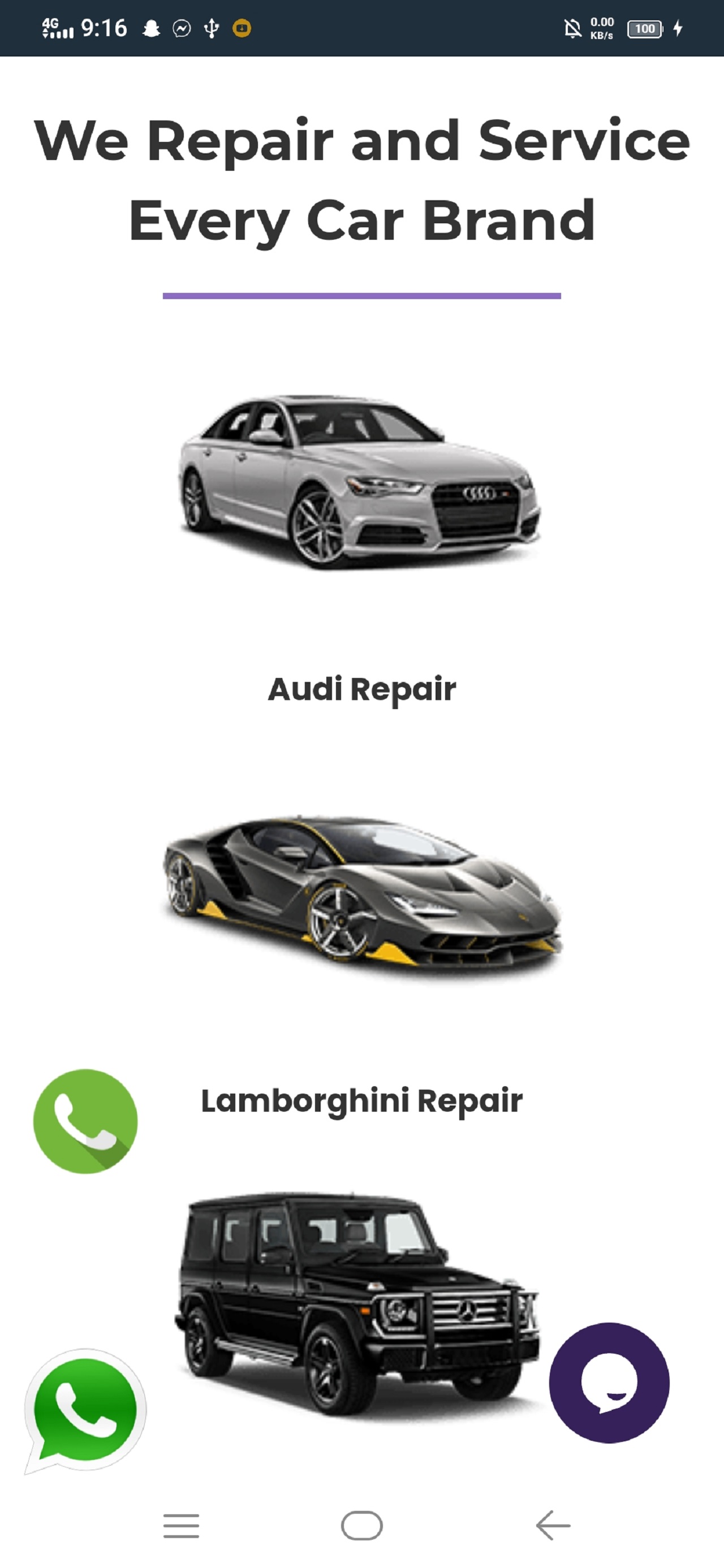This screenshot has width=724, height=1568.
Task: Go back using the navigation bar arrow
Action: [x=553, y=1526]
